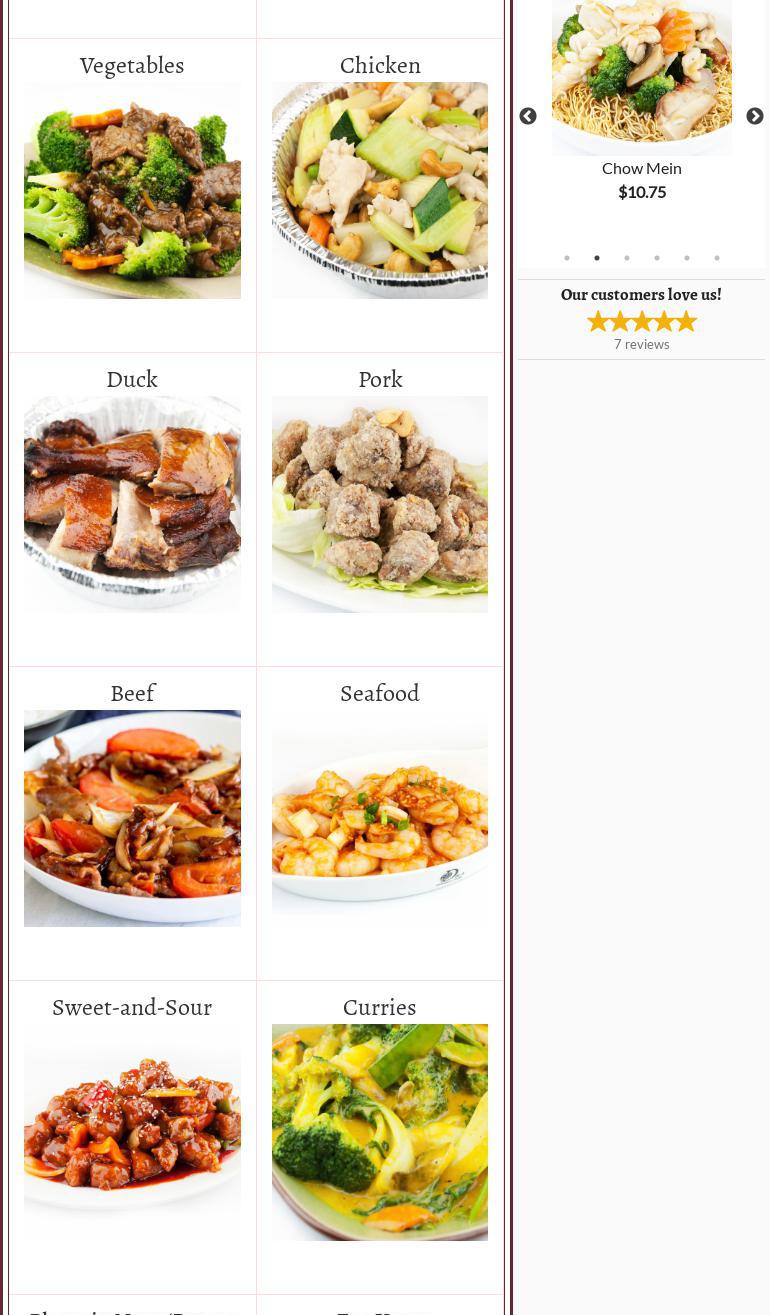Show the next carousel dish
This screenshot has height=1315, width=770.
(755, 117)
